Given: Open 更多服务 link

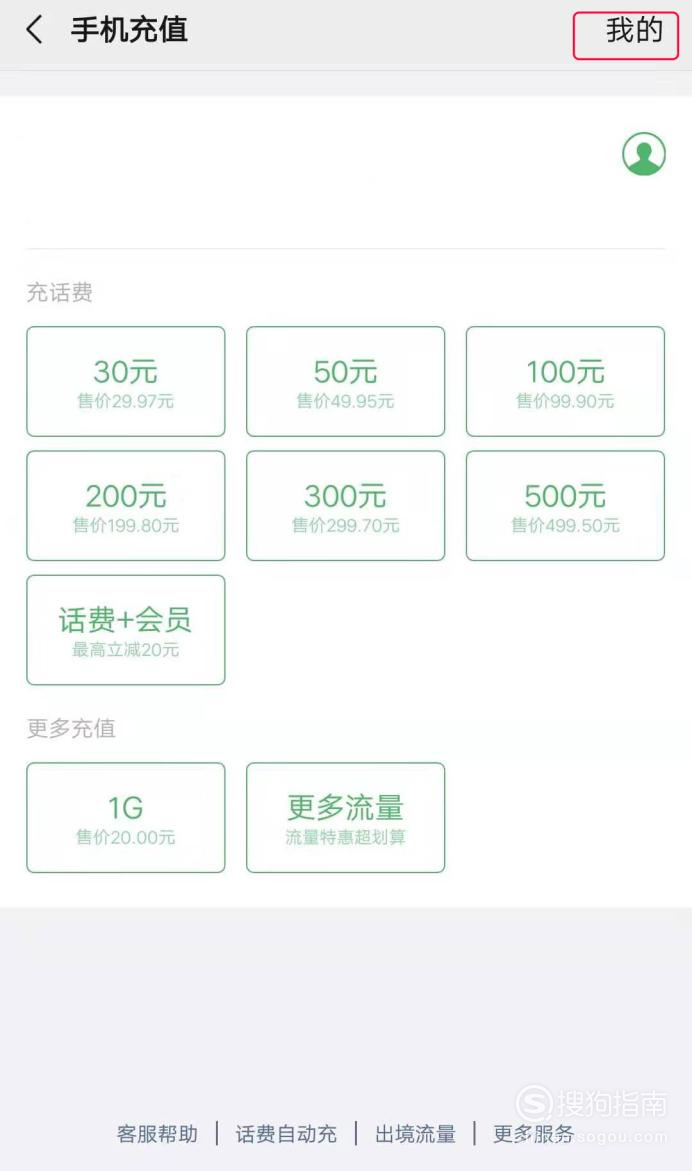Looking at the screenshot, I should pos(534,1134).
